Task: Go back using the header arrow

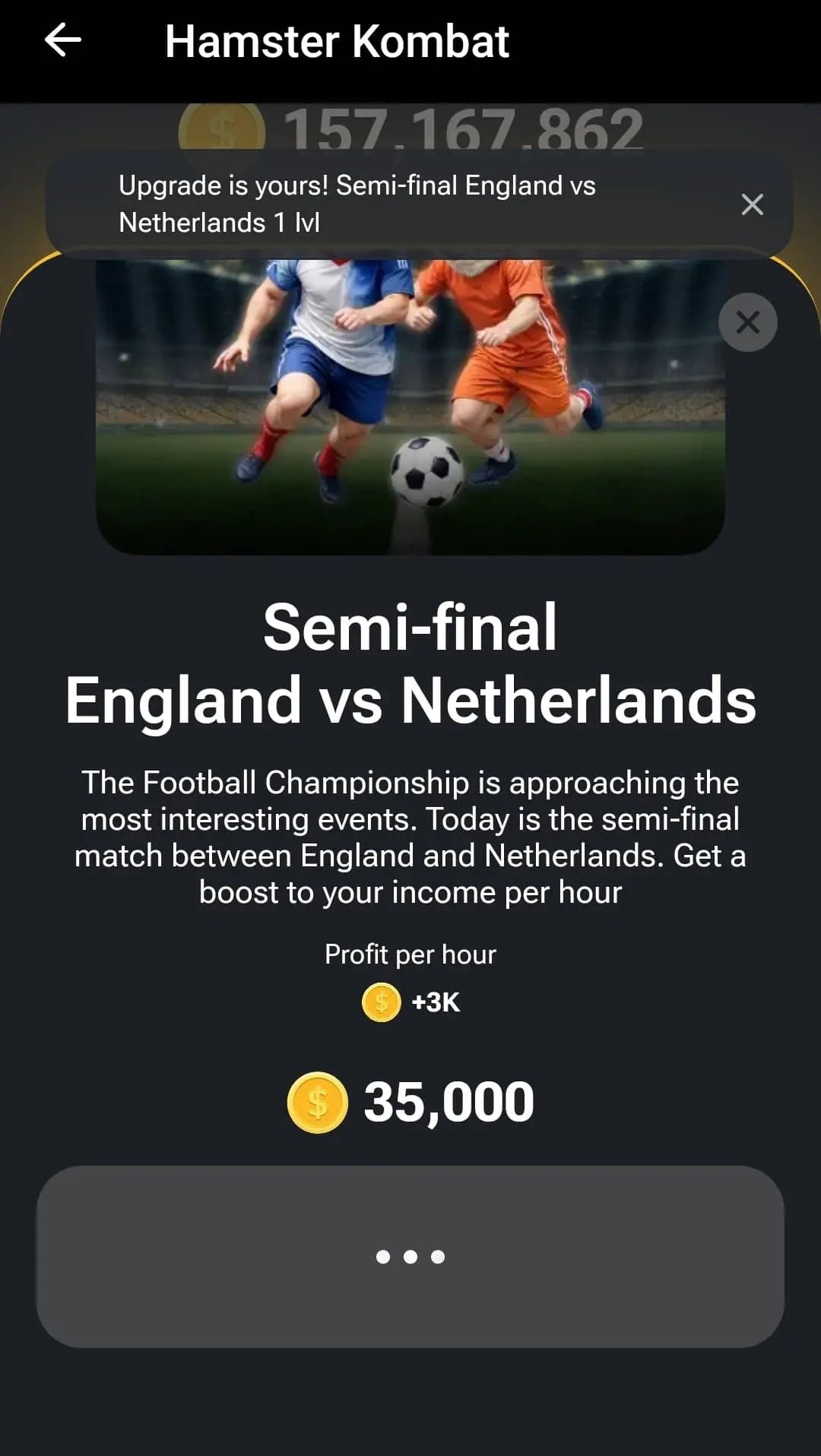Action: click(x=63, y=40)
